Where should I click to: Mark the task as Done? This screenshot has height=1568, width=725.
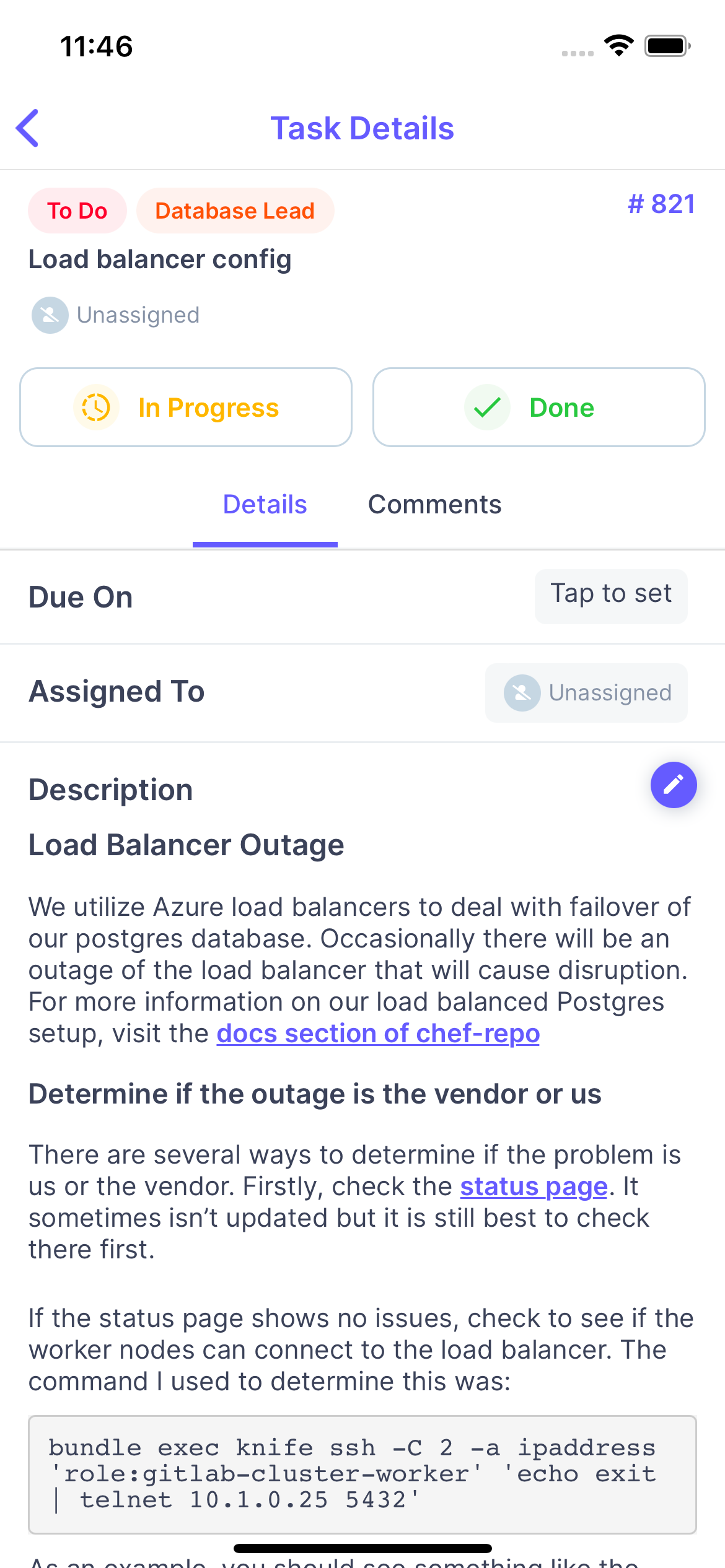point(538,407)
